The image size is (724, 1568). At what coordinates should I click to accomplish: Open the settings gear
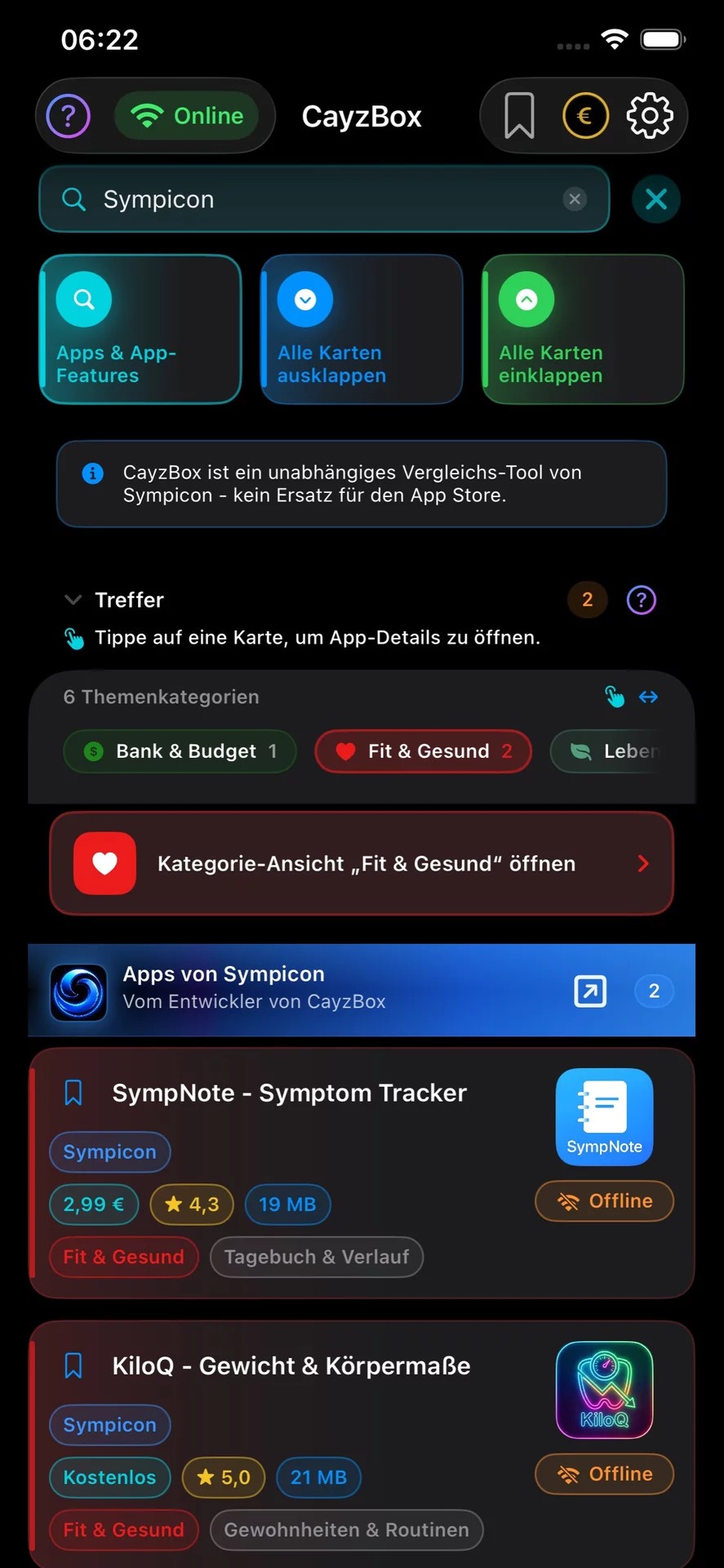pyautogui.click(x=650, y=116)
